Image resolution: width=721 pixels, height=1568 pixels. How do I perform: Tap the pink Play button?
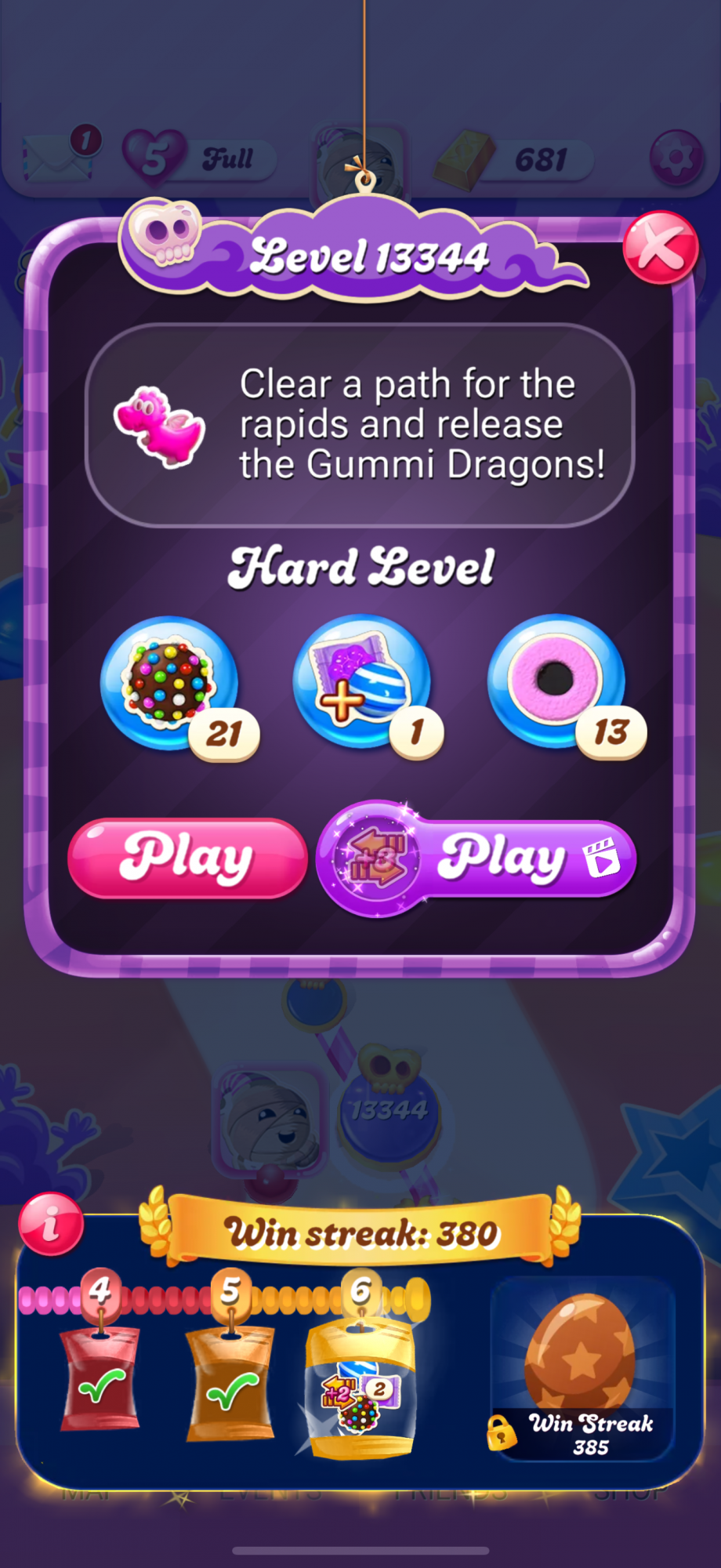187,858
